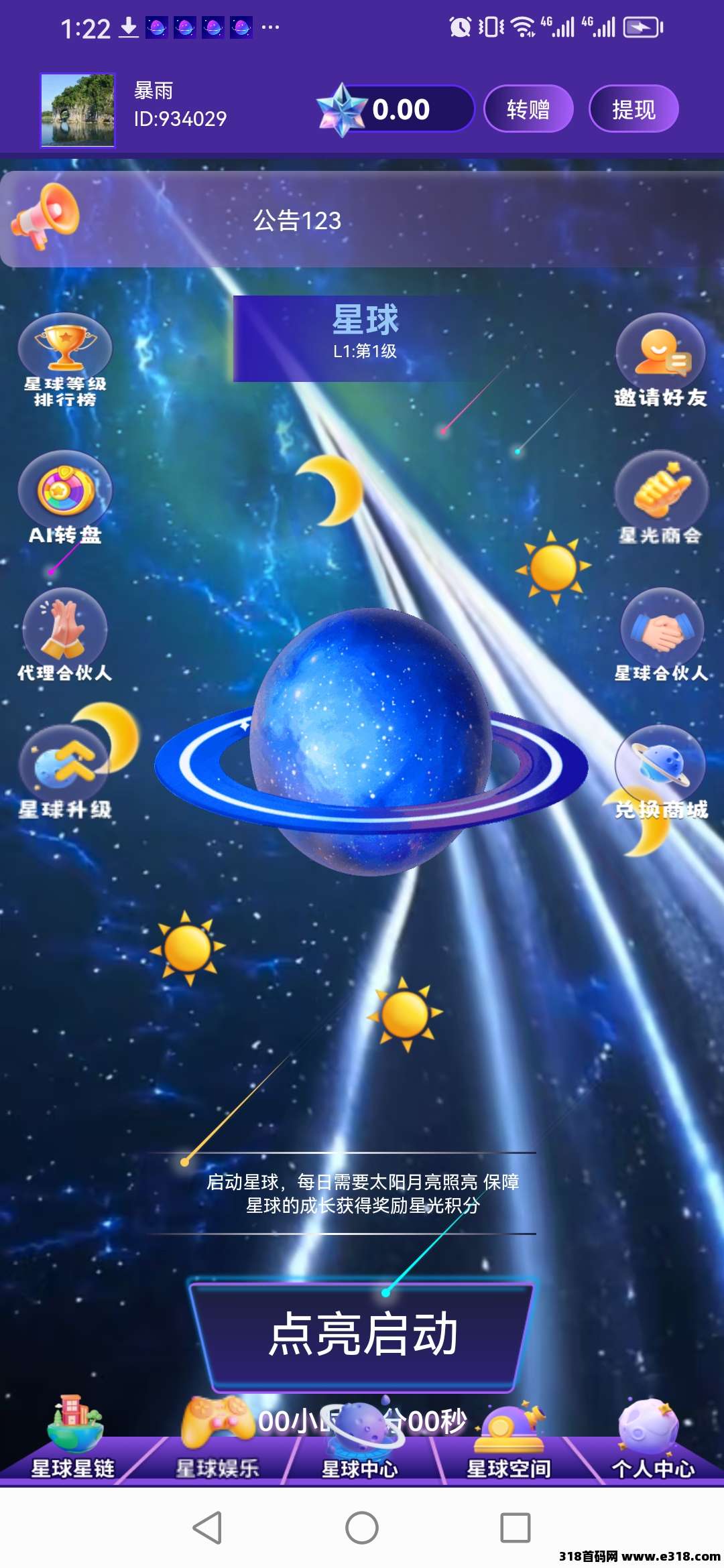Screen dimensions: 724x1568
Task: Switch to the 星球空间 tab
Action: (x=509, y=1442)
